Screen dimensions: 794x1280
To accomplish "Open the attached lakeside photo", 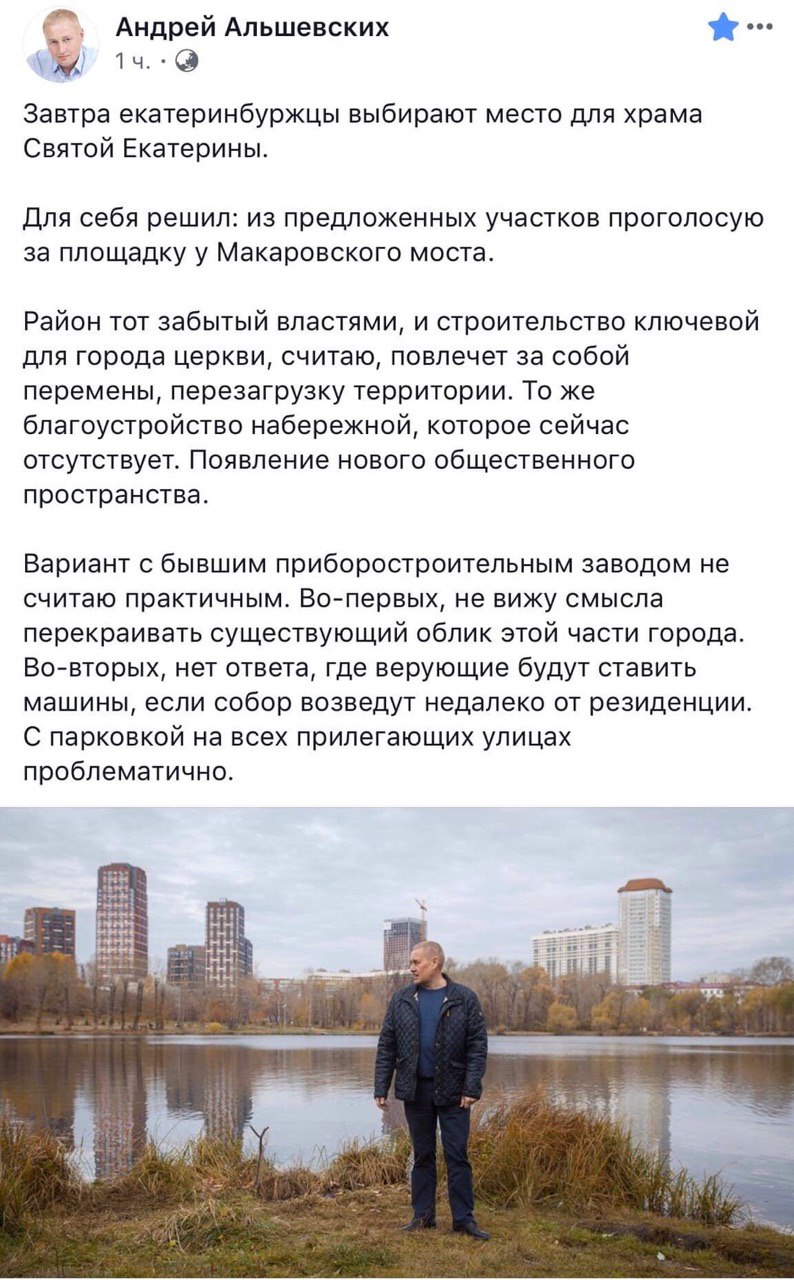I will pos(397,1040).
